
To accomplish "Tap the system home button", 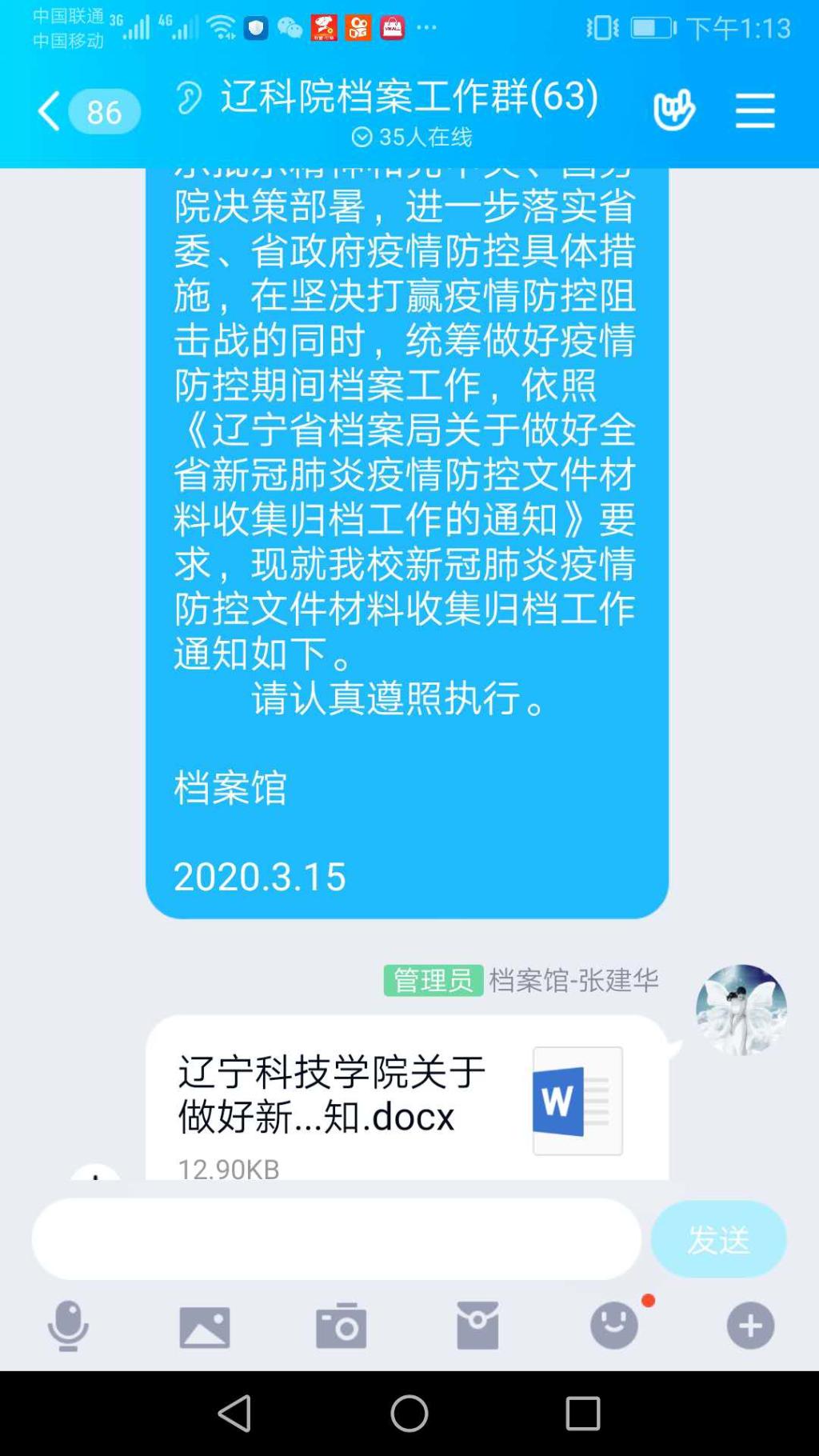I will click(x=409, y=1414).
